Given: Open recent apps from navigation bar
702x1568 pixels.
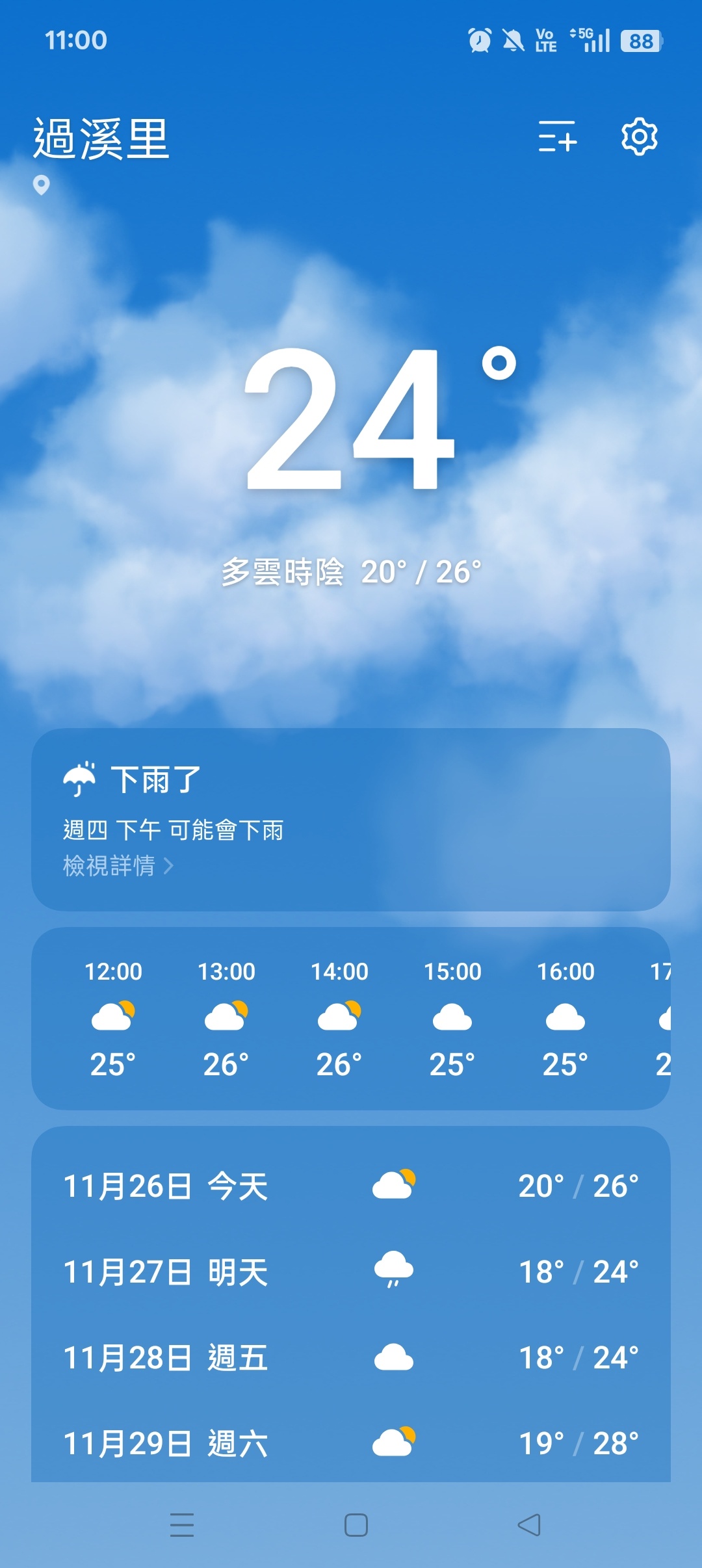Looking at the screenshot, I should click(182, 1524).
